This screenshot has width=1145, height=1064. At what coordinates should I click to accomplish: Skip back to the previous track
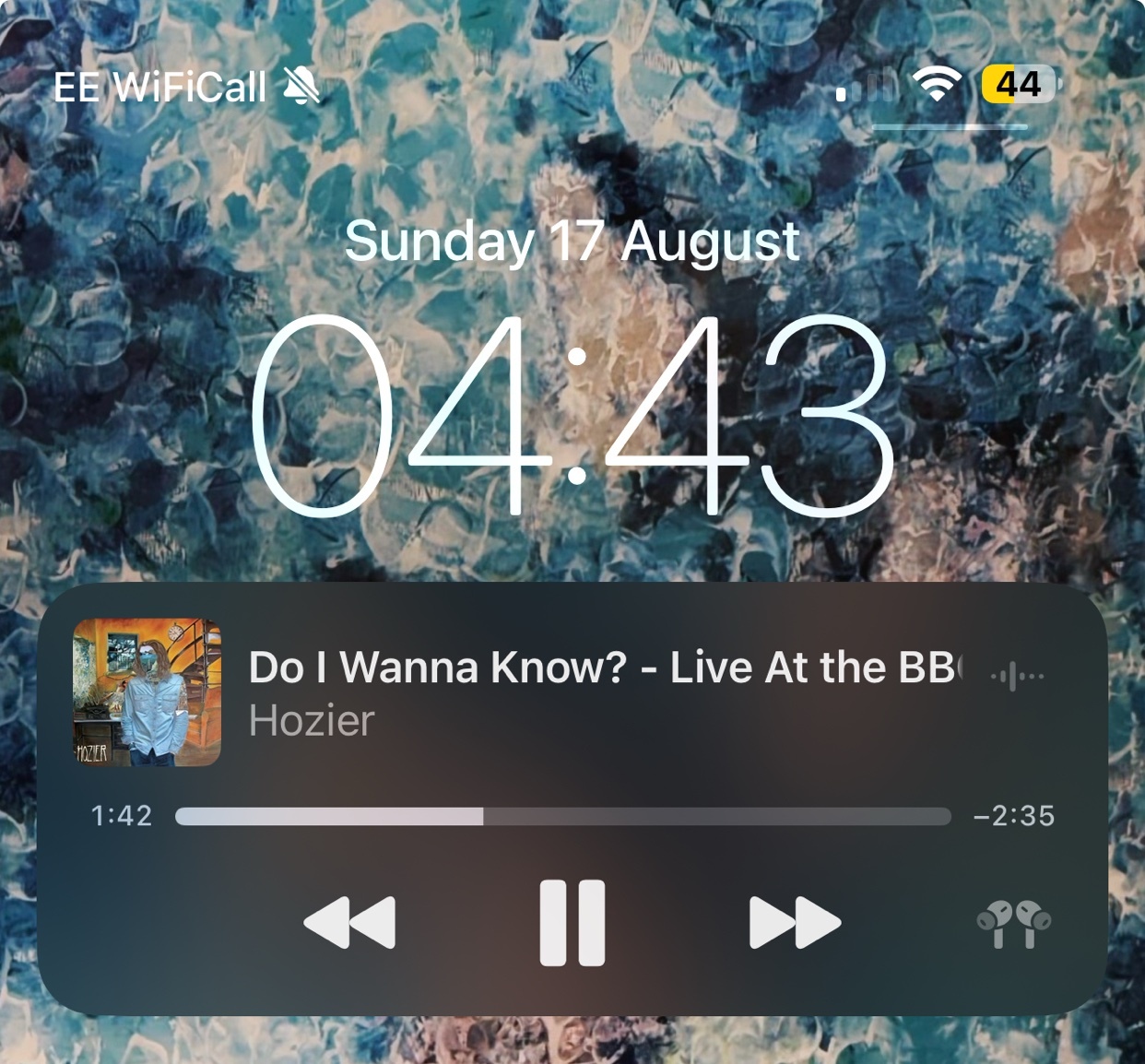(x=349, y=922)
